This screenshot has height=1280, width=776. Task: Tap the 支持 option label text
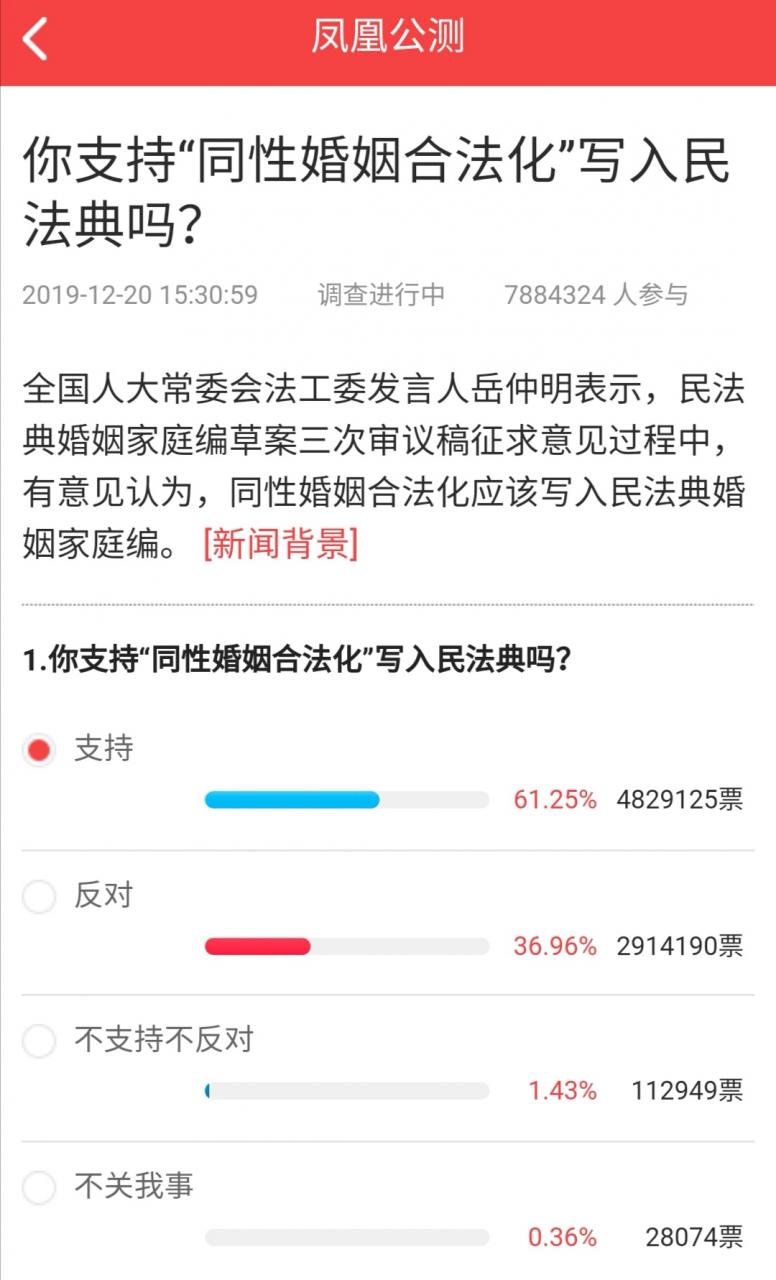[104, 748]
